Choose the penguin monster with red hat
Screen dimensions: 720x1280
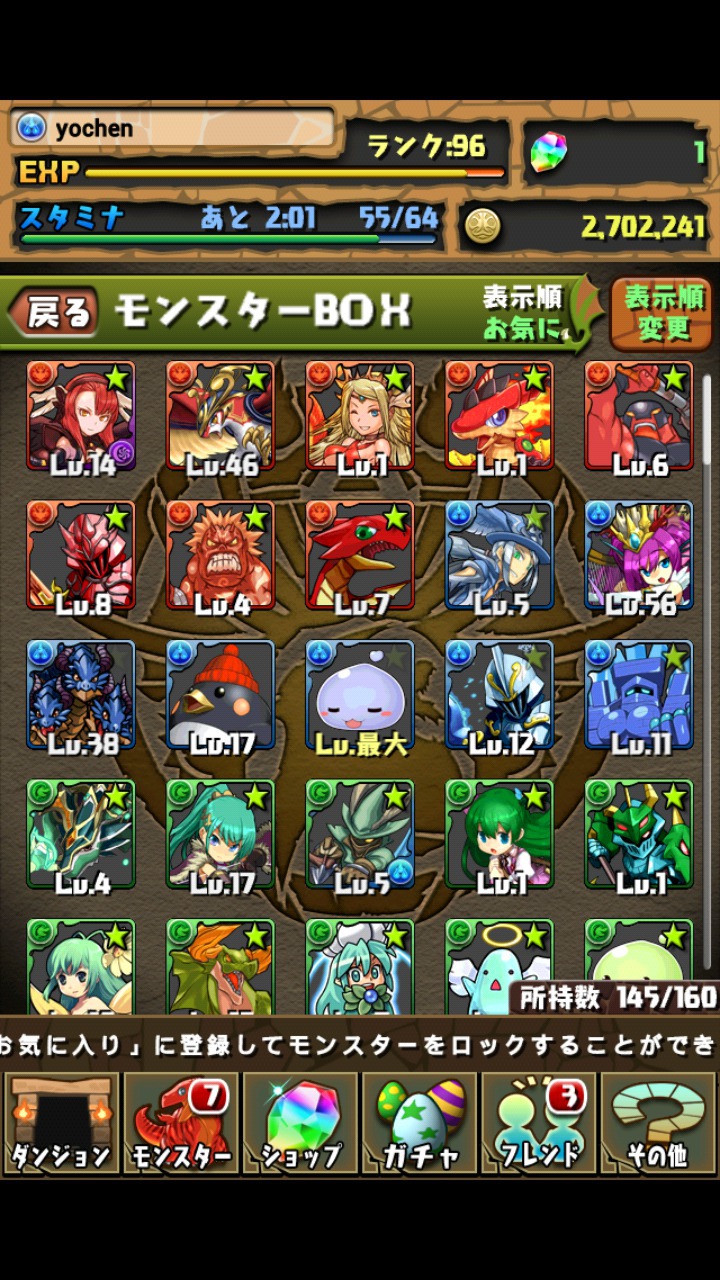pos(220,695)
